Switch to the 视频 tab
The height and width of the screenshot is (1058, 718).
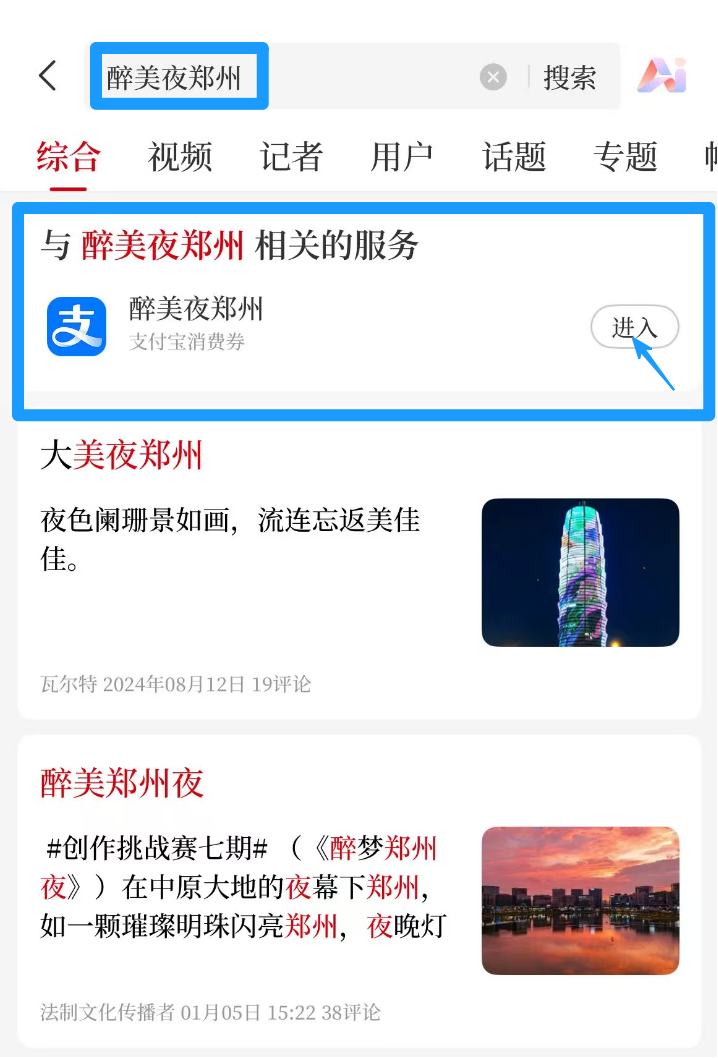pyautogui.click(x=180, y=157)
